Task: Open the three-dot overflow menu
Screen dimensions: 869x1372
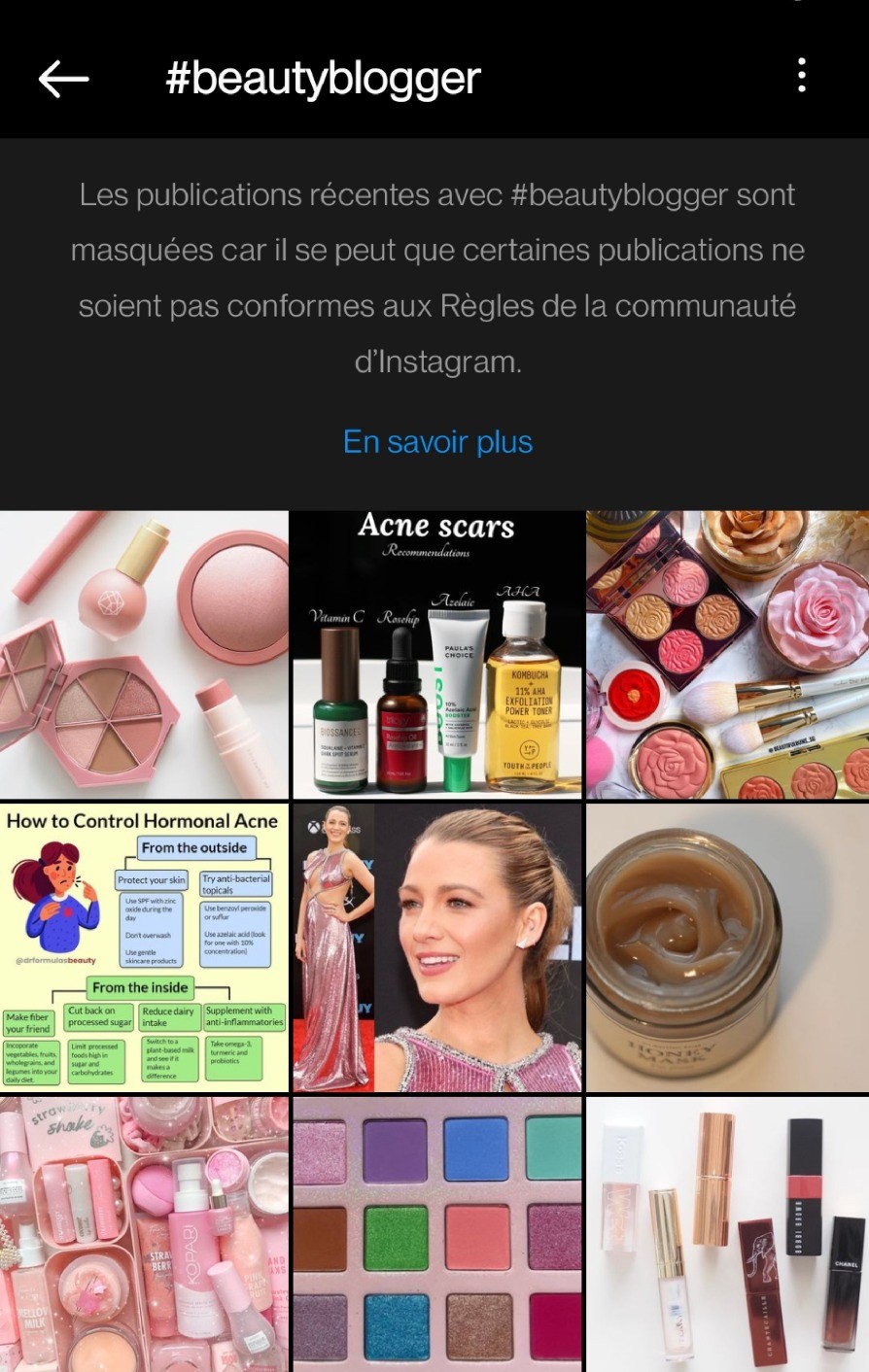Action: (x=801, y=76)
